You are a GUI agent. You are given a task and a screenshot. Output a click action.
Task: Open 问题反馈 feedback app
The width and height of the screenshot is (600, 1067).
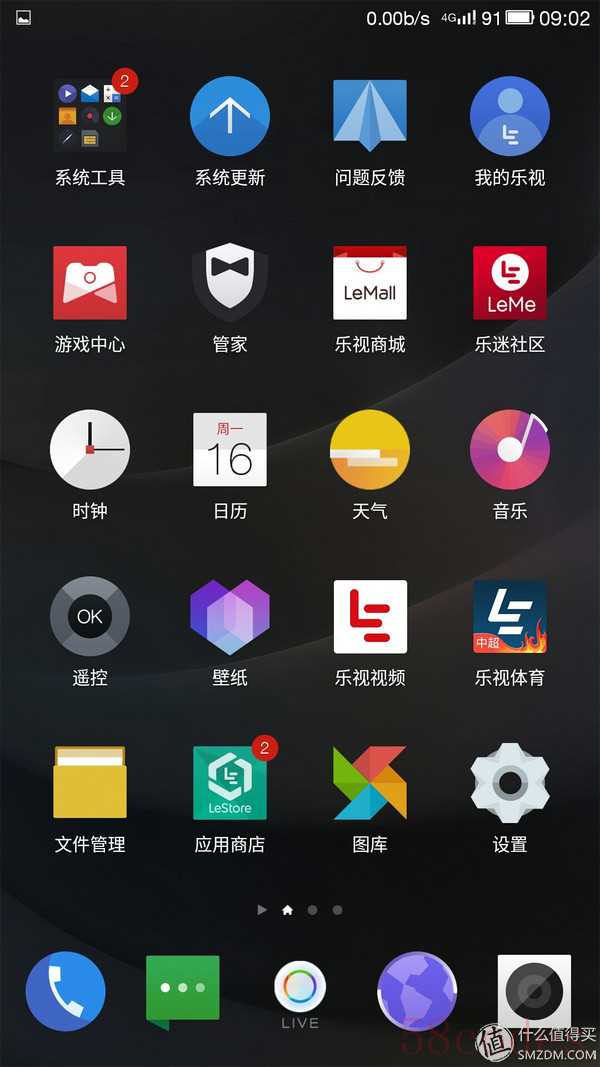(x=370, y=116)
